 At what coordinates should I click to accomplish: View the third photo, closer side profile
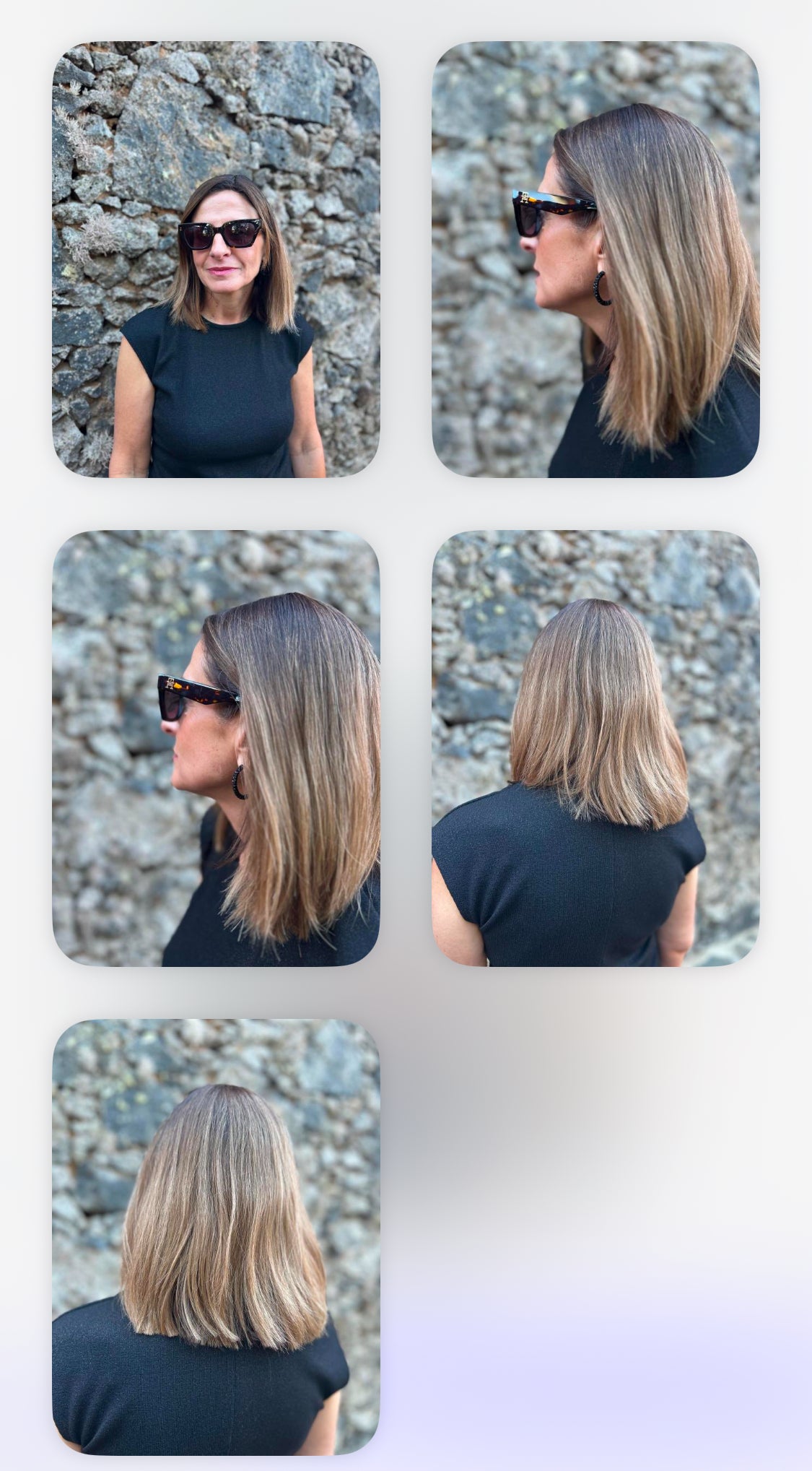click(216, 748)
